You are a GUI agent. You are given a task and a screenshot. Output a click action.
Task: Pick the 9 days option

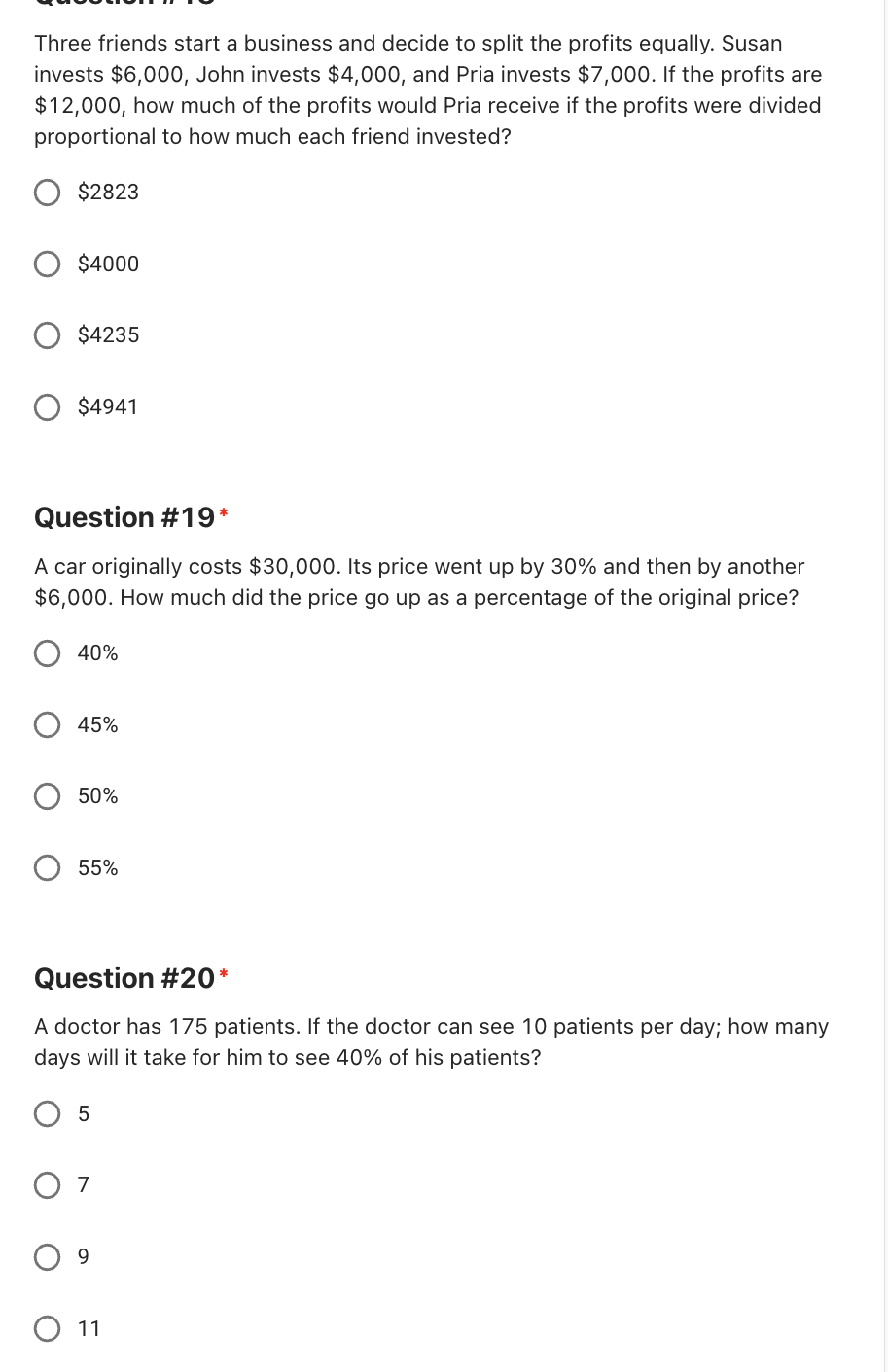48,1257
